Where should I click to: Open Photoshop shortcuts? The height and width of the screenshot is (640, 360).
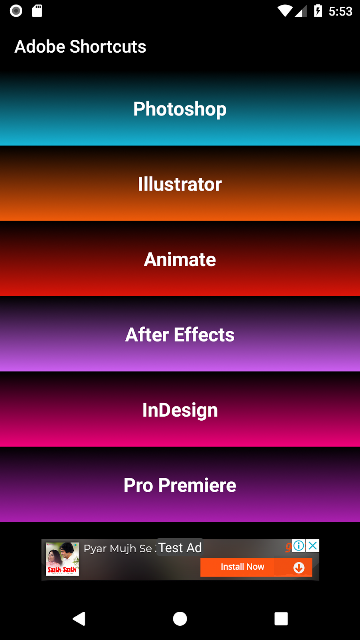(x=180, y=109)
